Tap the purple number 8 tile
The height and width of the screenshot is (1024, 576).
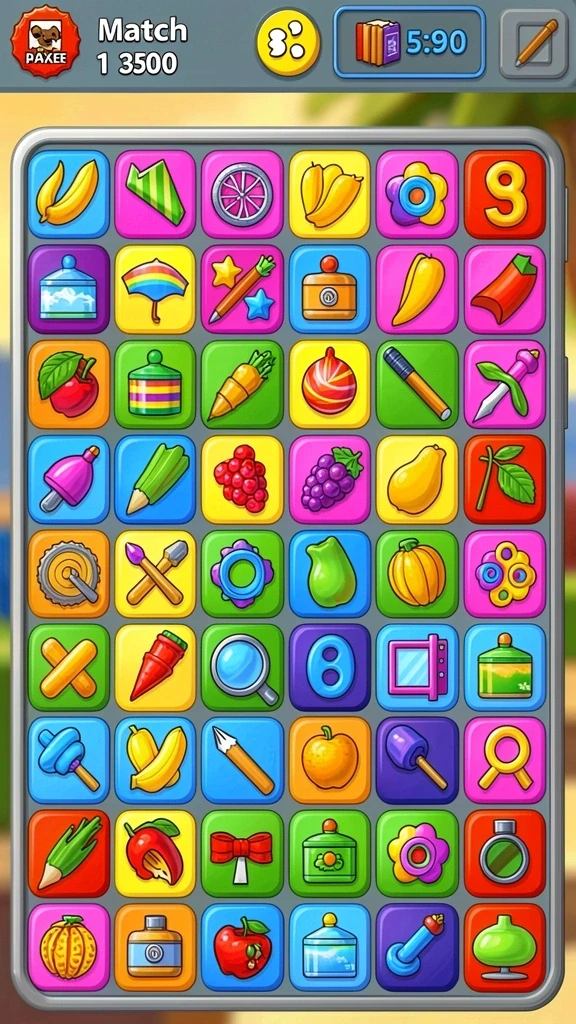330,667
